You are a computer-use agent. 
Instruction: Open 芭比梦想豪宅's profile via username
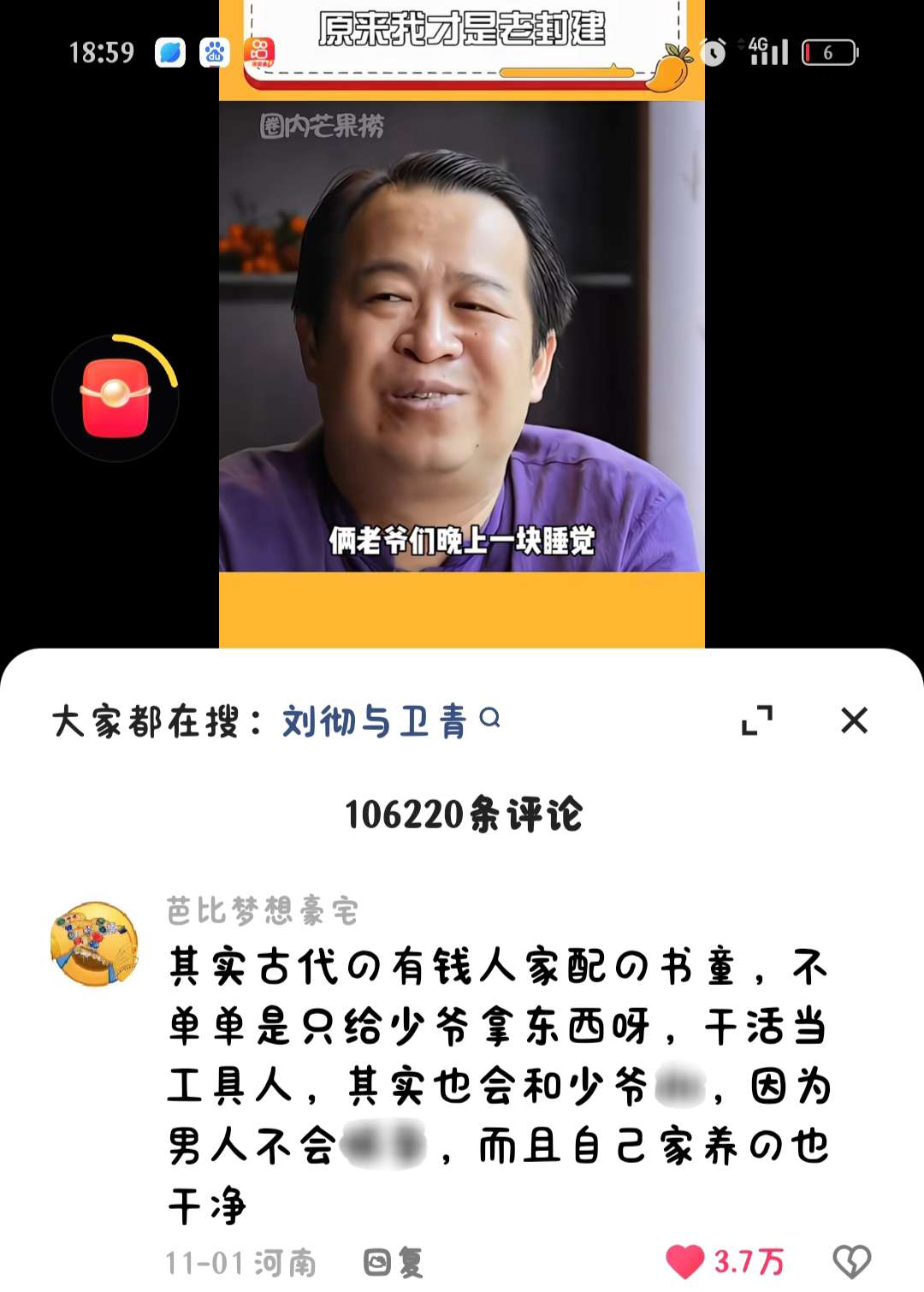pos(262,911)
